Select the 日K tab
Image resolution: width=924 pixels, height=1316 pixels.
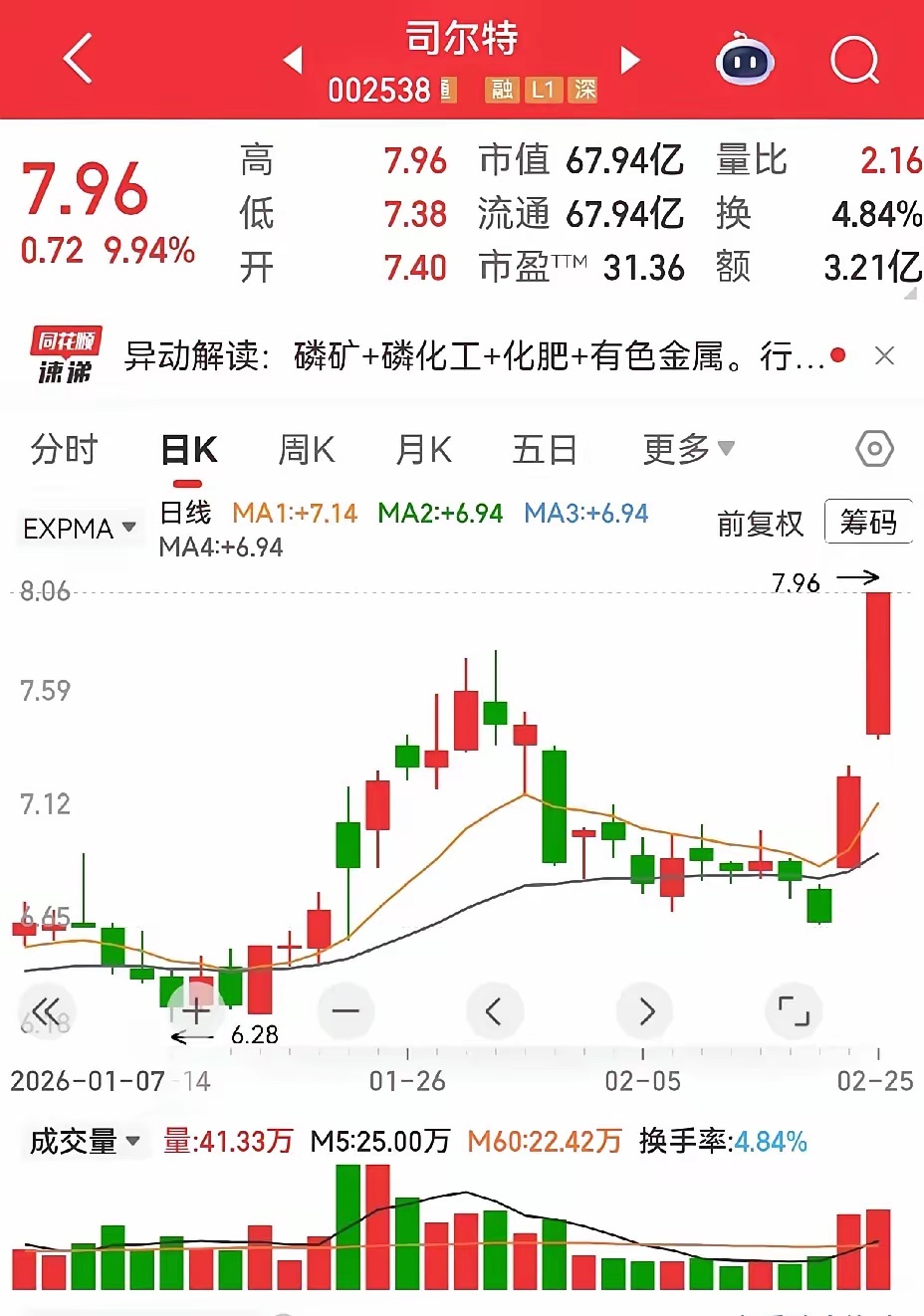click(x=189, y=450)
